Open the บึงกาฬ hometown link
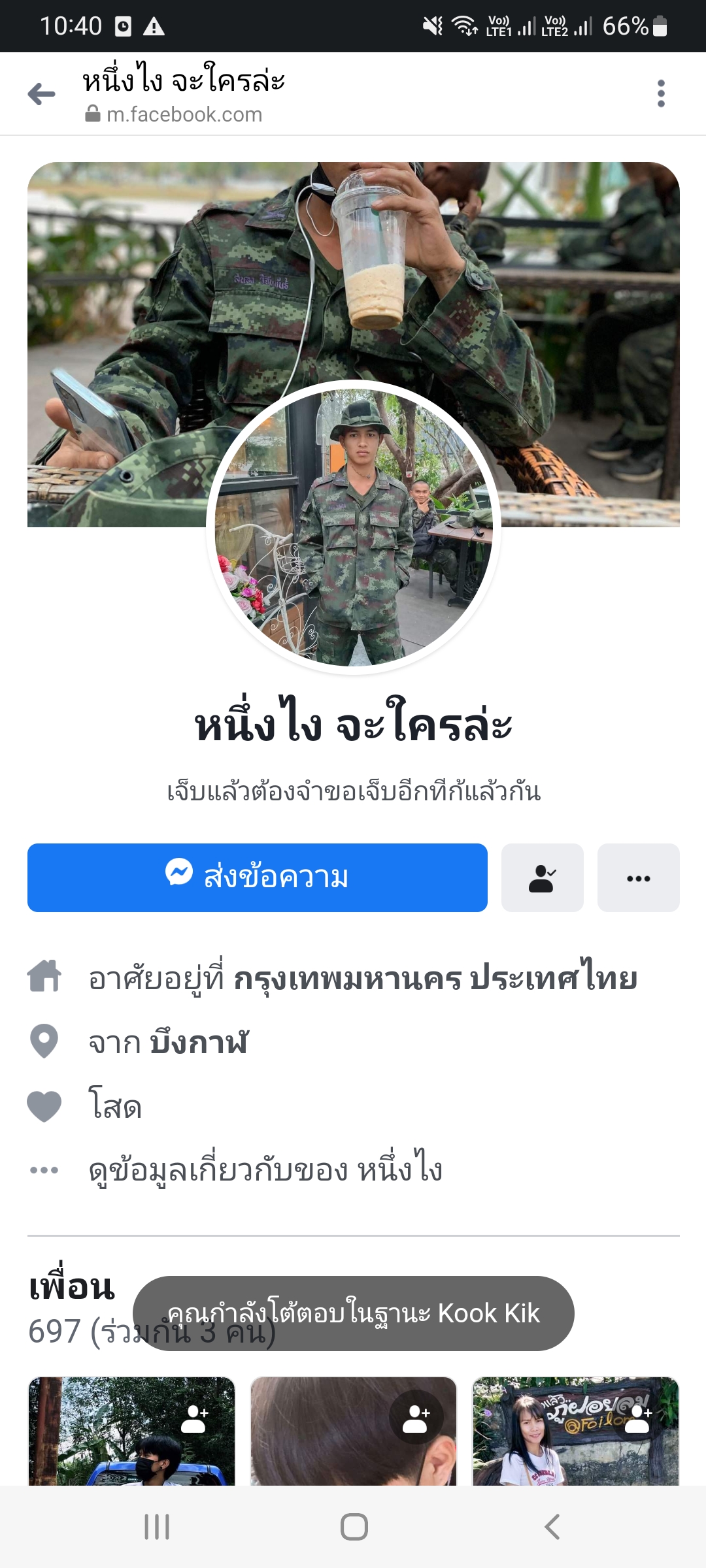 pyautogui.click(x=199, y=1042)
